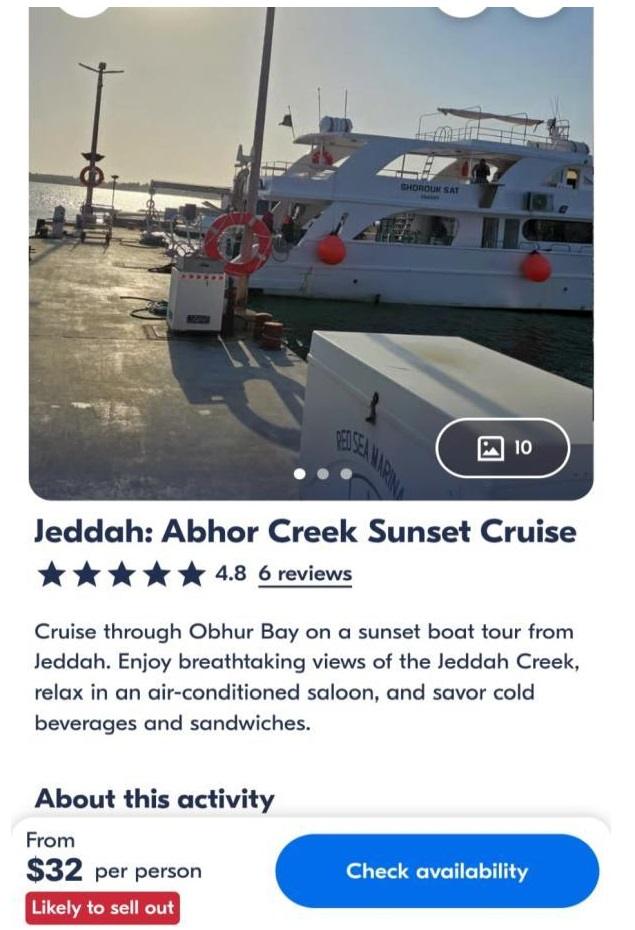
Task: Open the 10-photo gallery button
Action: point(503,448)
